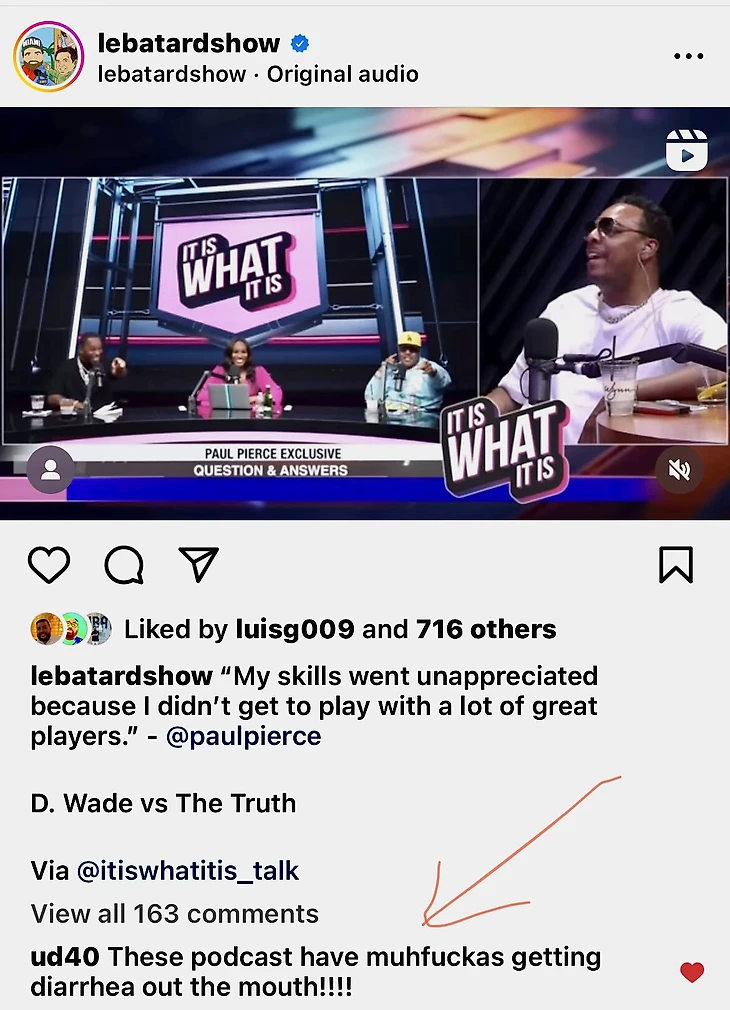
Task: Unmute the video sound
Action: point(679,469)
